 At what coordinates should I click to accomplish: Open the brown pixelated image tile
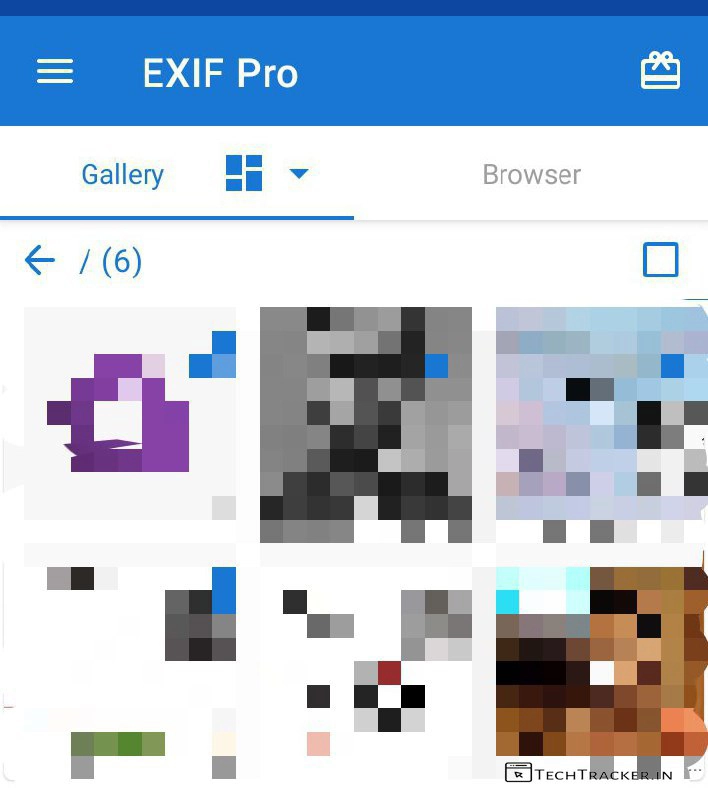[x=600, y=660]
